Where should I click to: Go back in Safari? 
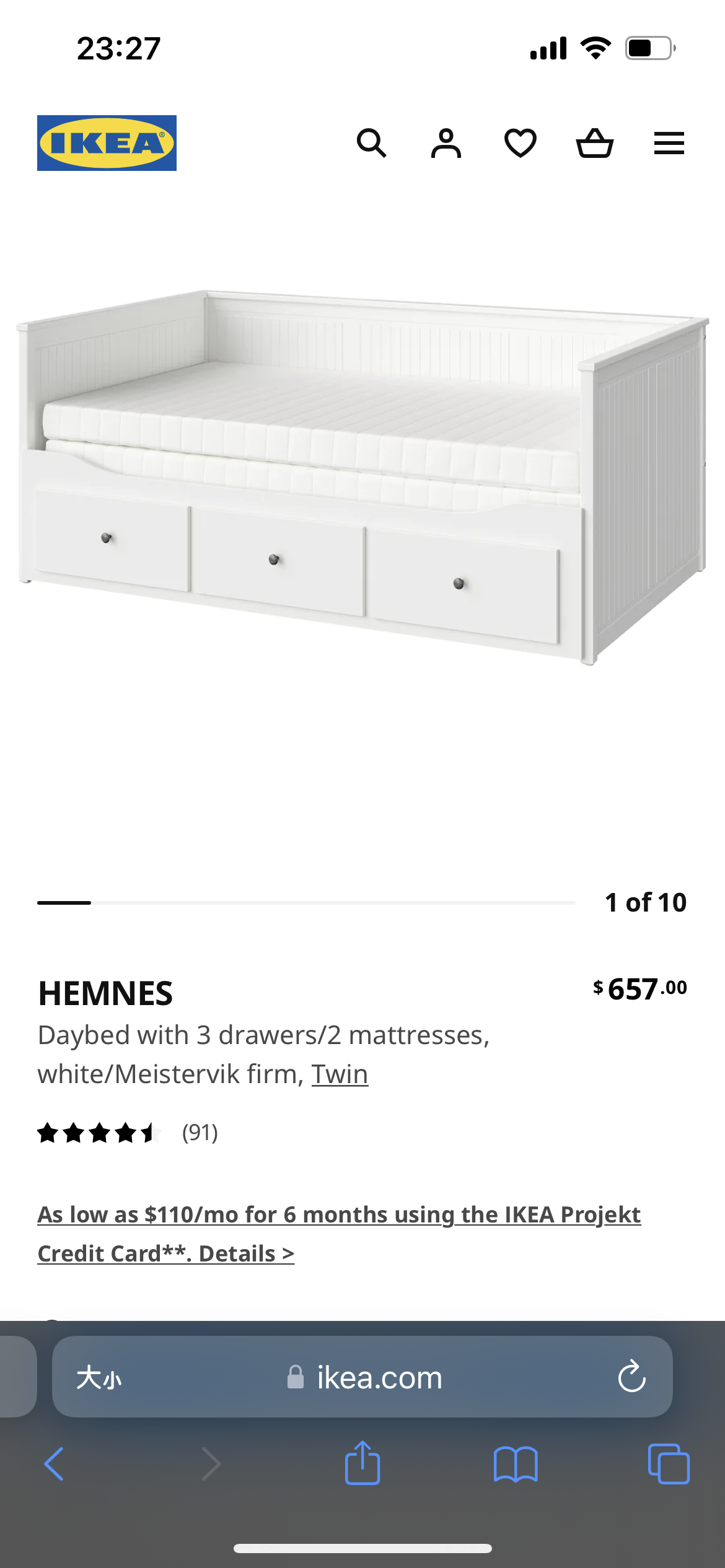(x=55, y=1465)
